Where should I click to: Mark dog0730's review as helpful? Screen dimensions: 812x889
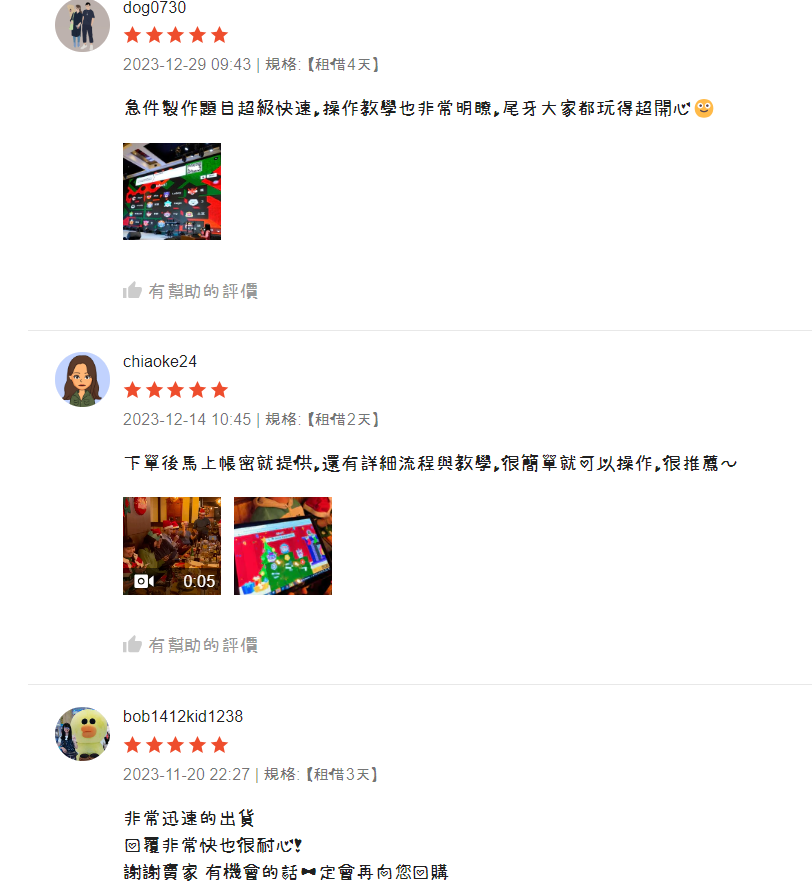click(x=190, y=291)
